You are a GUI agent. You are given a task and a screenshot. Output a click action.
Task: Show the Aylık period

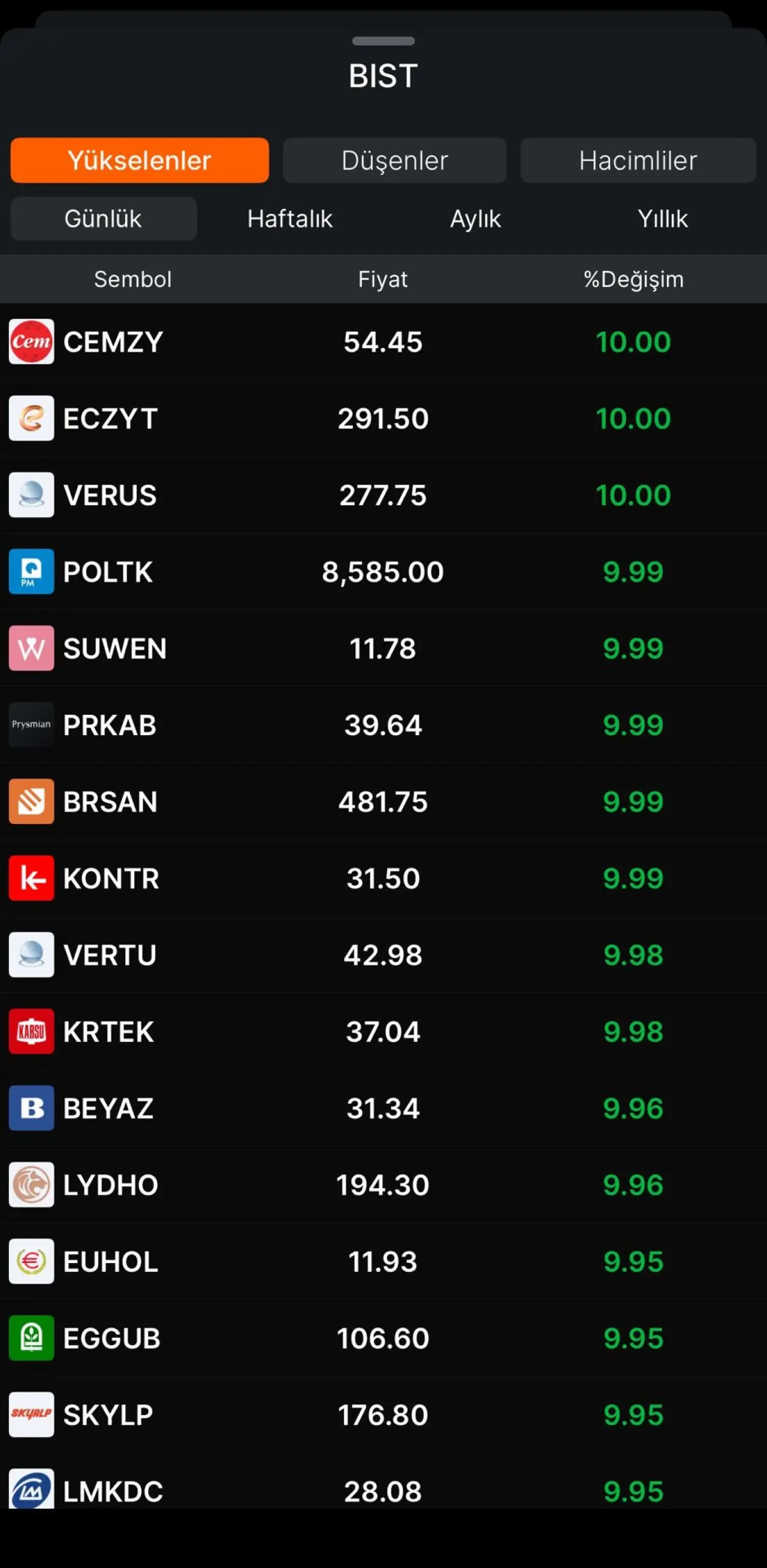coord(475,219)
